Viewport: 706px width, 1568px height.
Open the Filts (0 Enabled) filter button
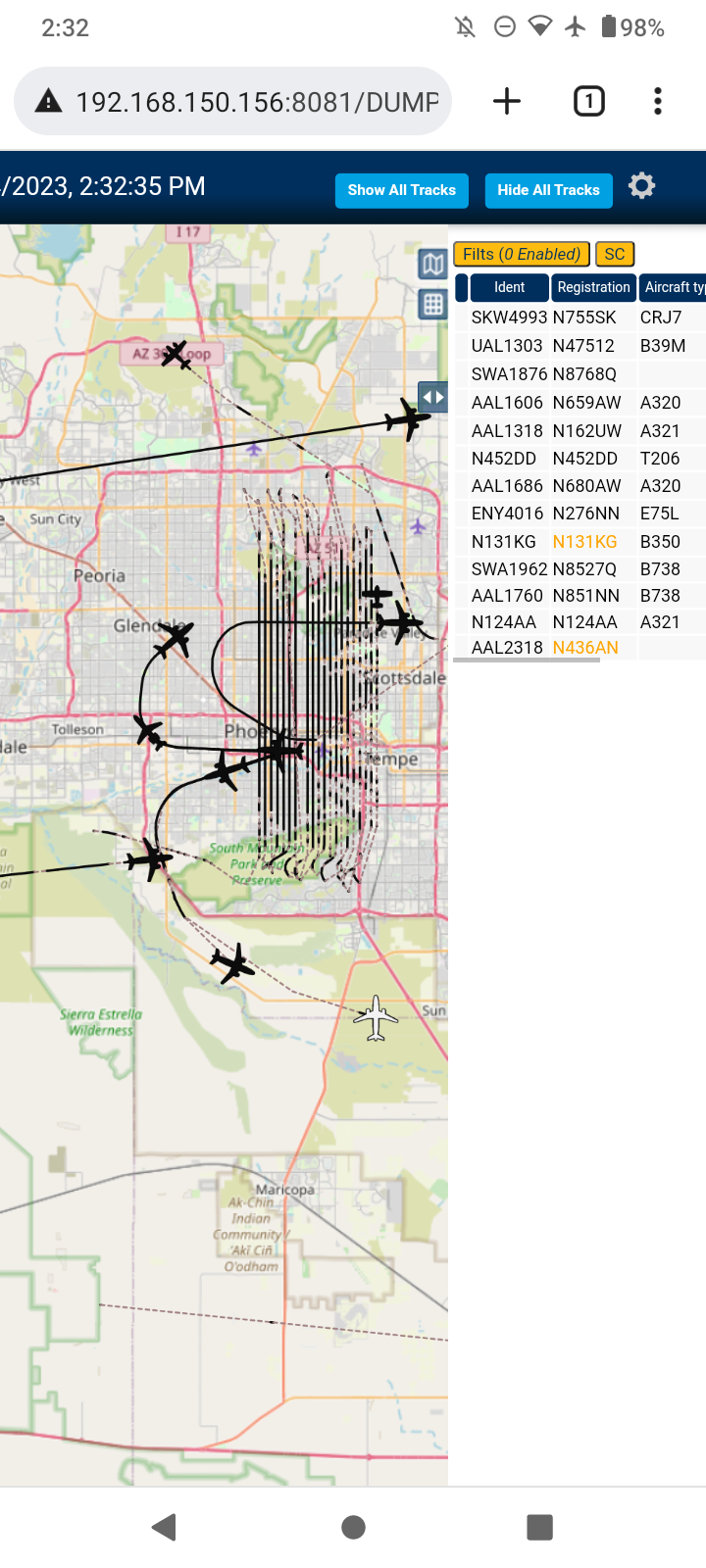click(522, 255)
